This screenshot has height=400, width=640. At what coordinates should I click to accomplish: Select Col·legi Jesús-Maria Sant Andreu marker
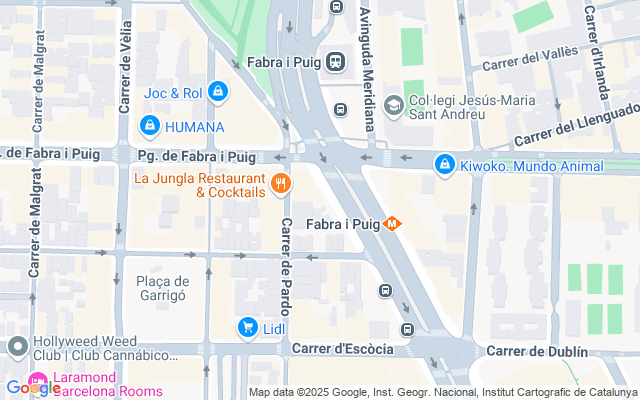click(x=394, y=105)
